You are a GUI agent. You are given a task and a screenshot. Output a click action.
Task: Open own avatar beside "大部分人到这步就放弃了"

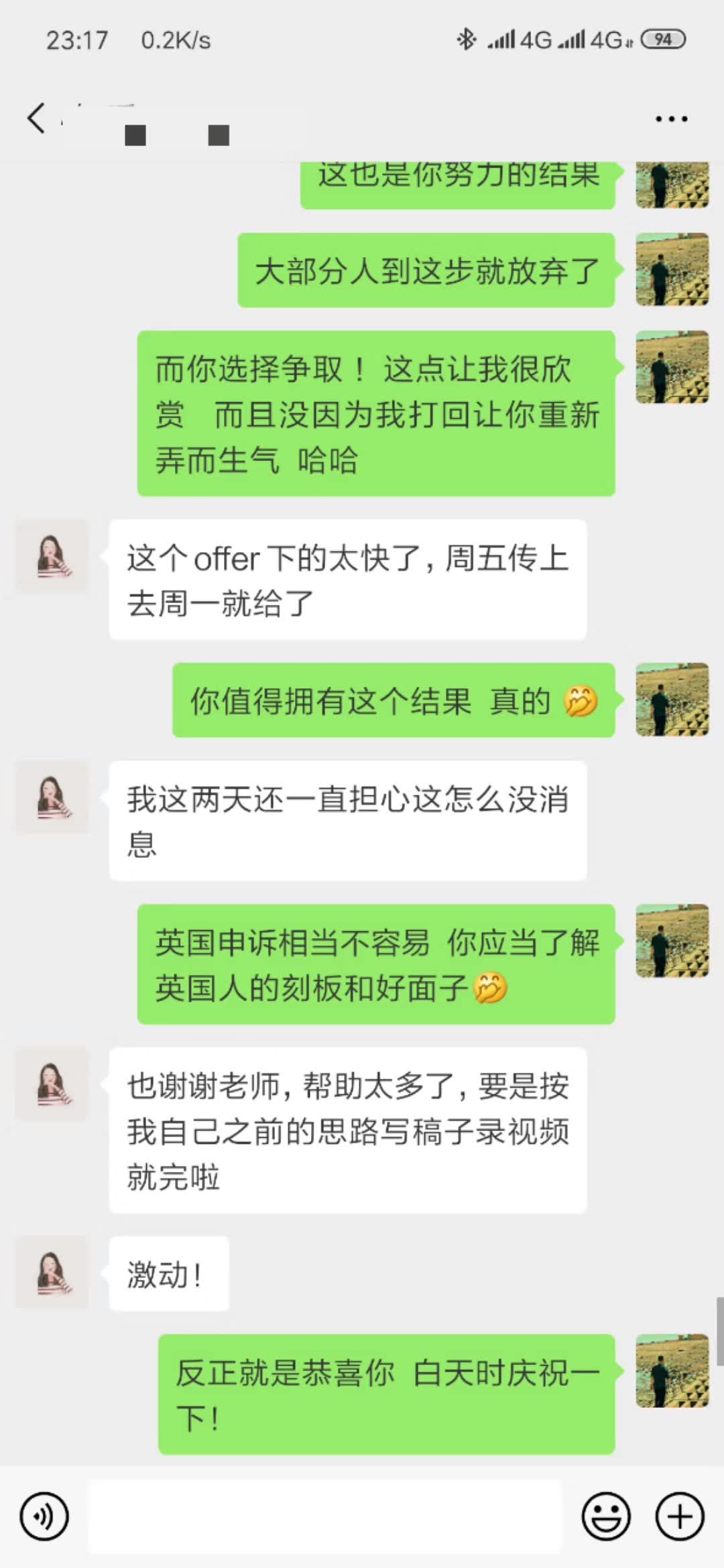click(x=672, y=269)
